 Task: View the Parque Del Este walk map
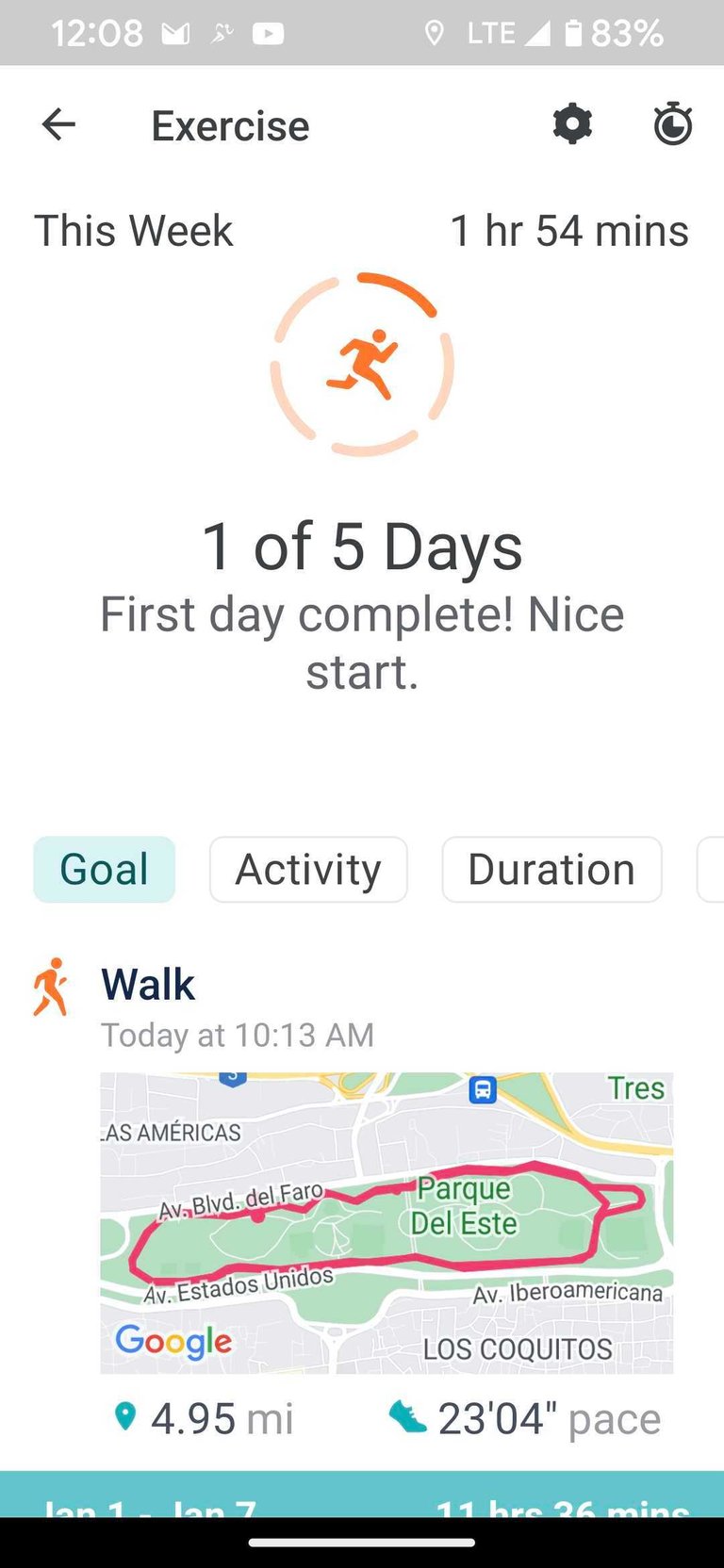click(387, 1222)
